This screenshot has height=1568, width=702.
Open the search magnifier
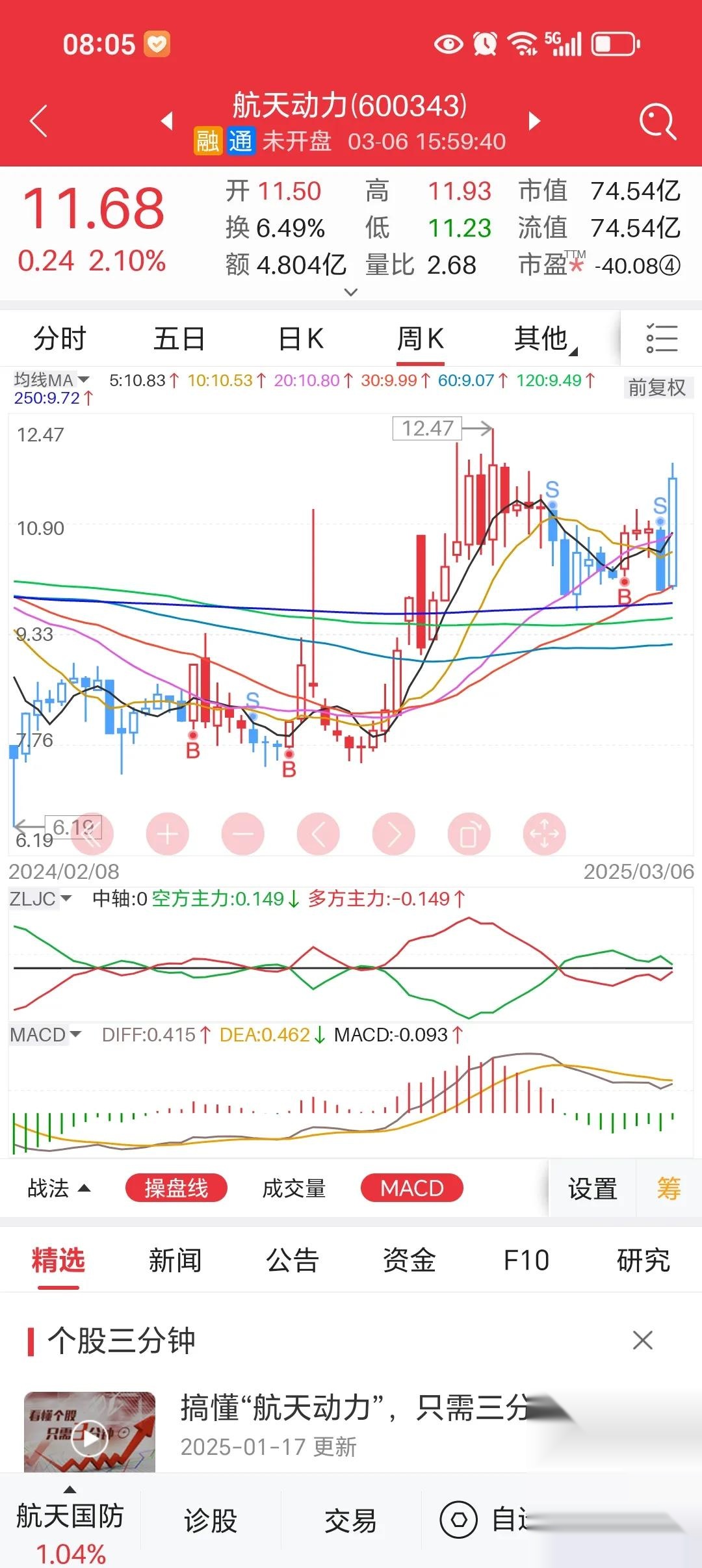coord(657,120)
